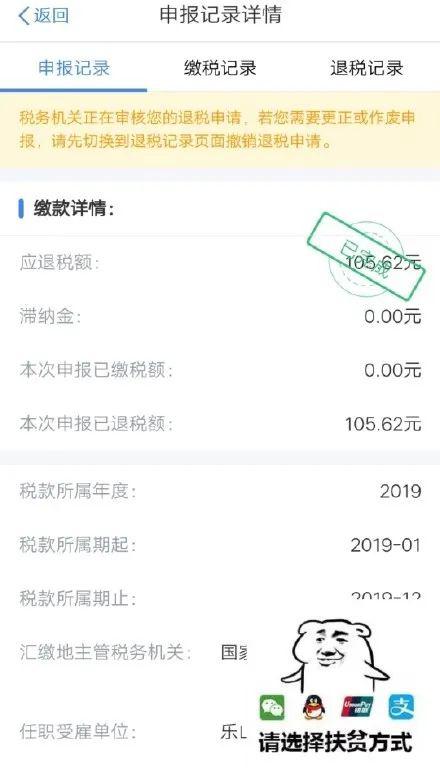The height and width of the screenshot is (770, 440).
Task: Select the 申报记录 tab
Action: [74, 68]
